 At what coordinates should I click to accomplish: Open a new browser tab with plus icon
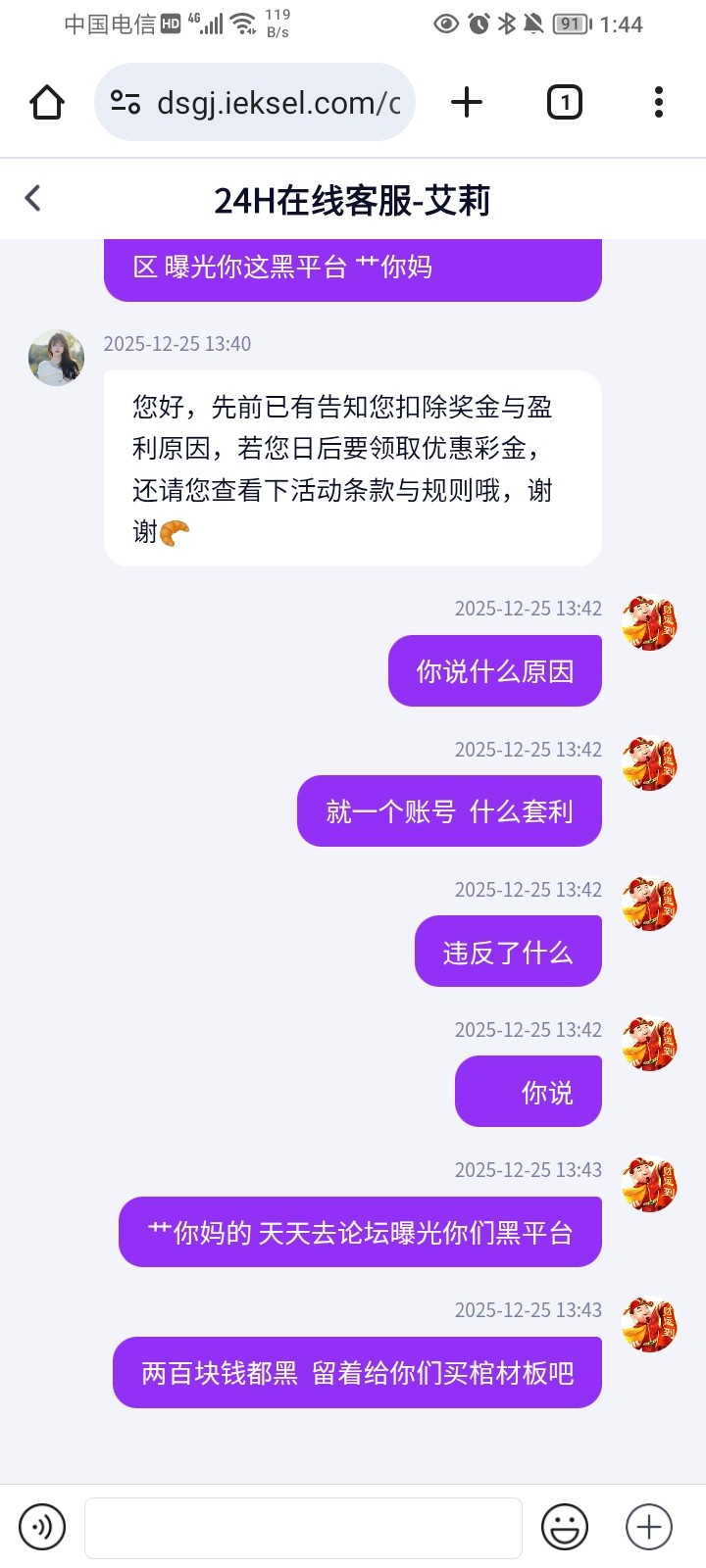pos(467,101)
